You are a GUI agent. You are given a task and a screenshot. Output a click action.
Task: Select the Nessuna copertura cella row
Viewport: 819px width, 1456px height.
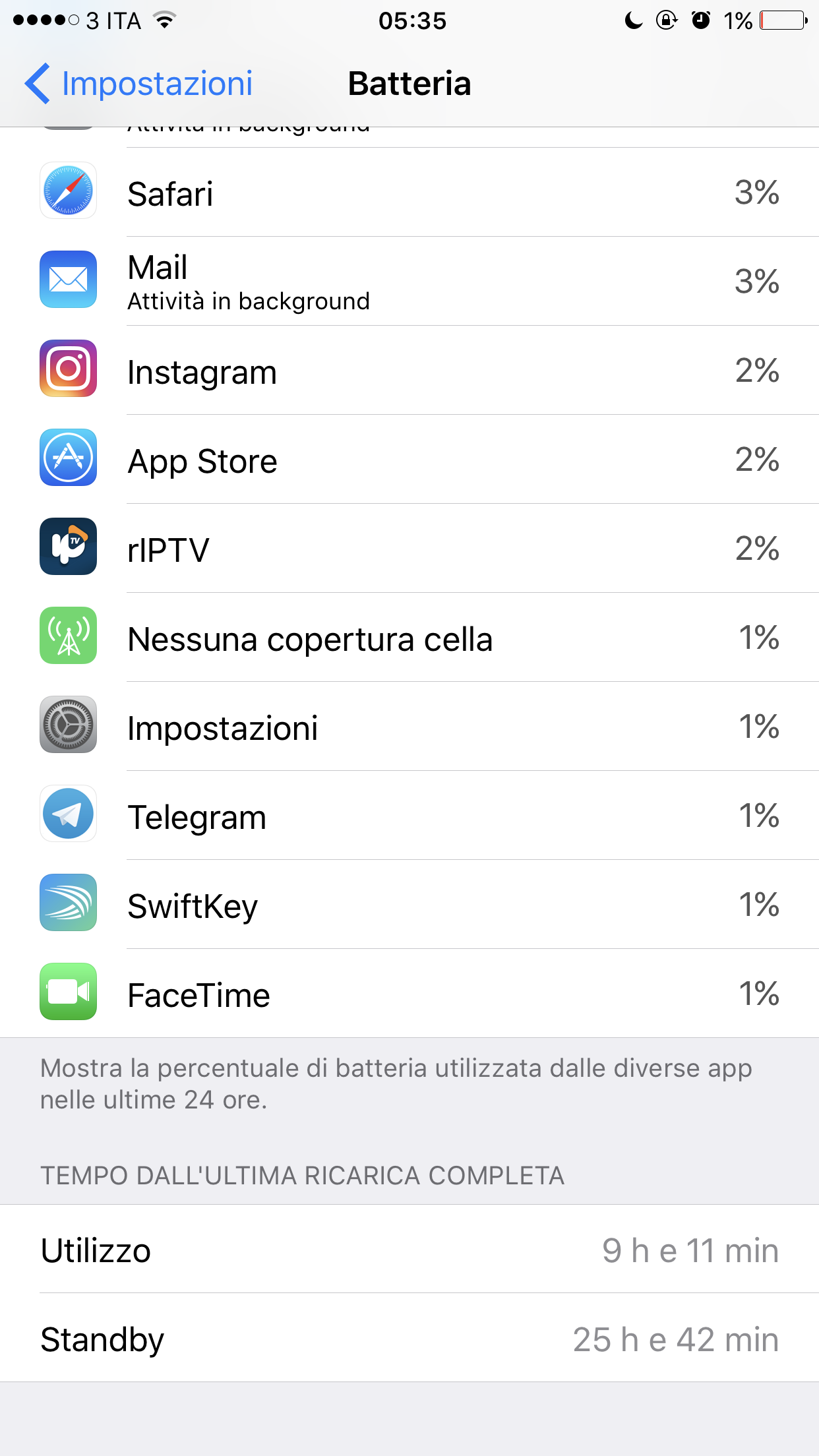coord(409,638)
